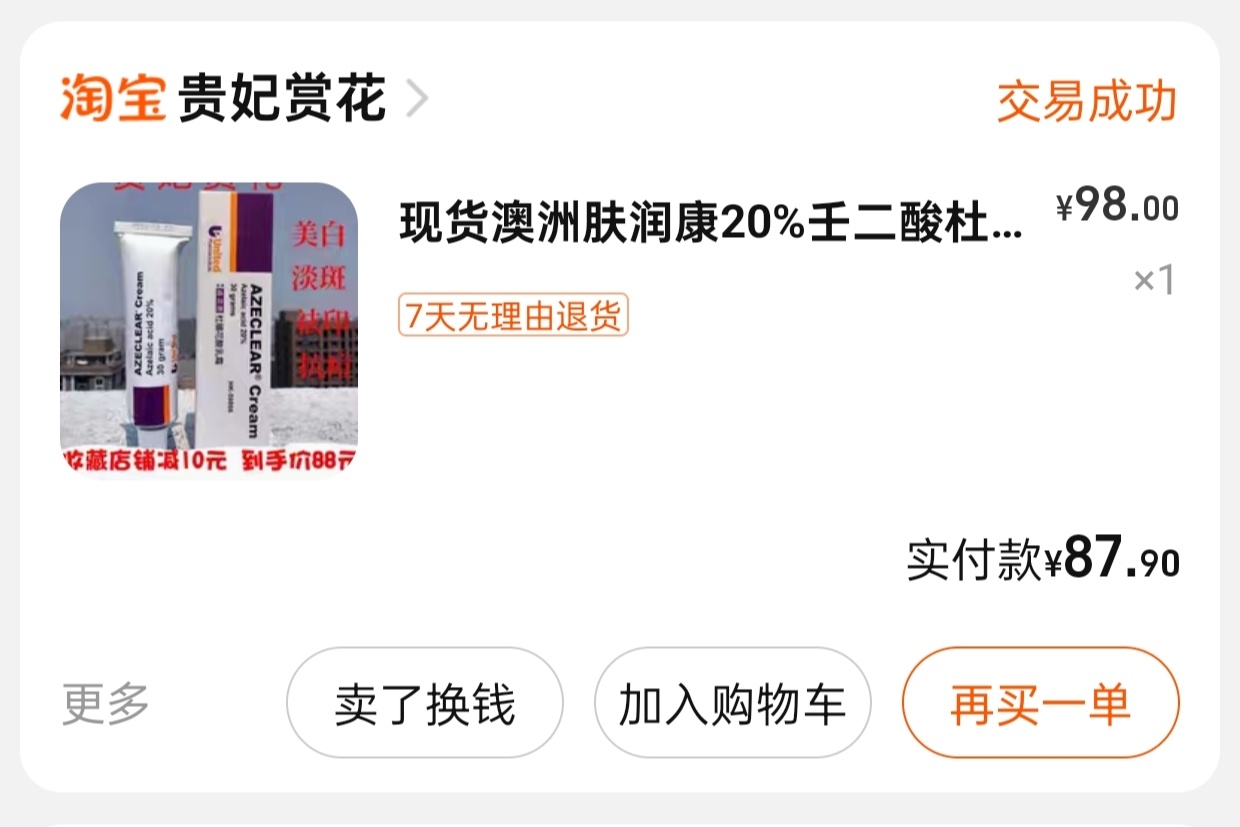Tap 再买一单 to buy again

click(x=1040, y=704)
